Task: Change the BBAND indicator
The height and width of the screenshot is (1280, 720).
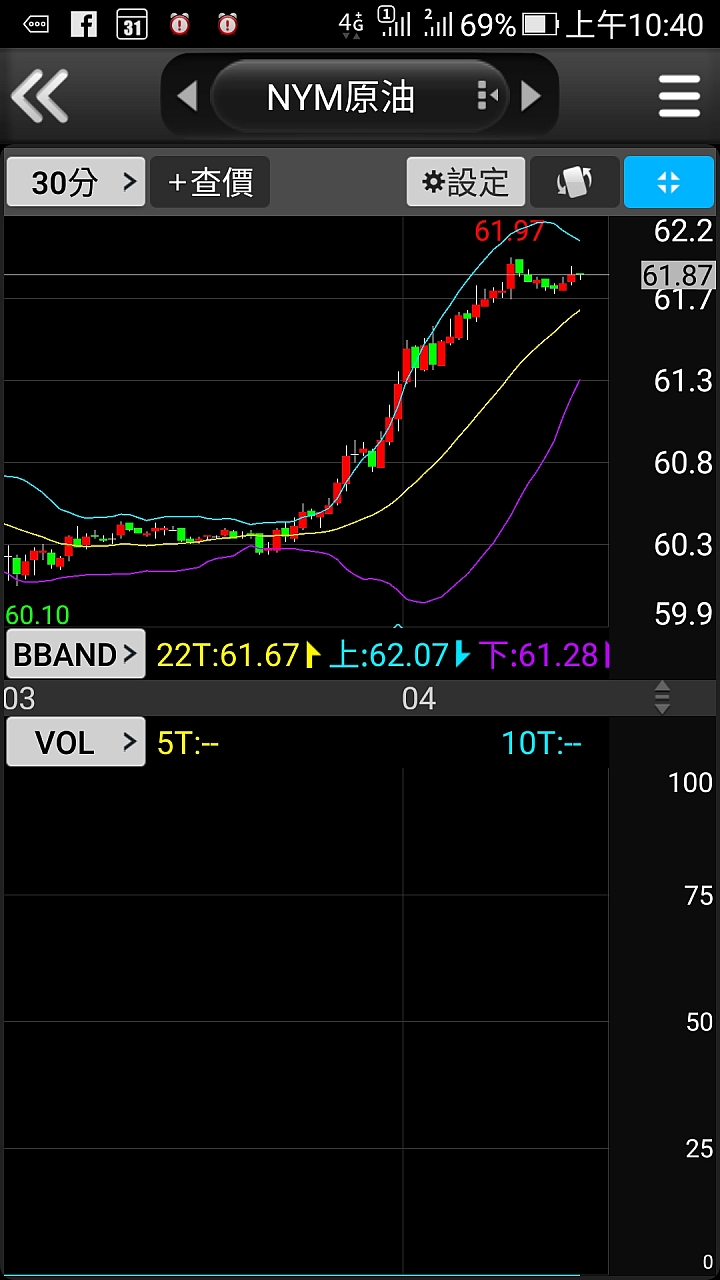Action: [x=76, y=654]
